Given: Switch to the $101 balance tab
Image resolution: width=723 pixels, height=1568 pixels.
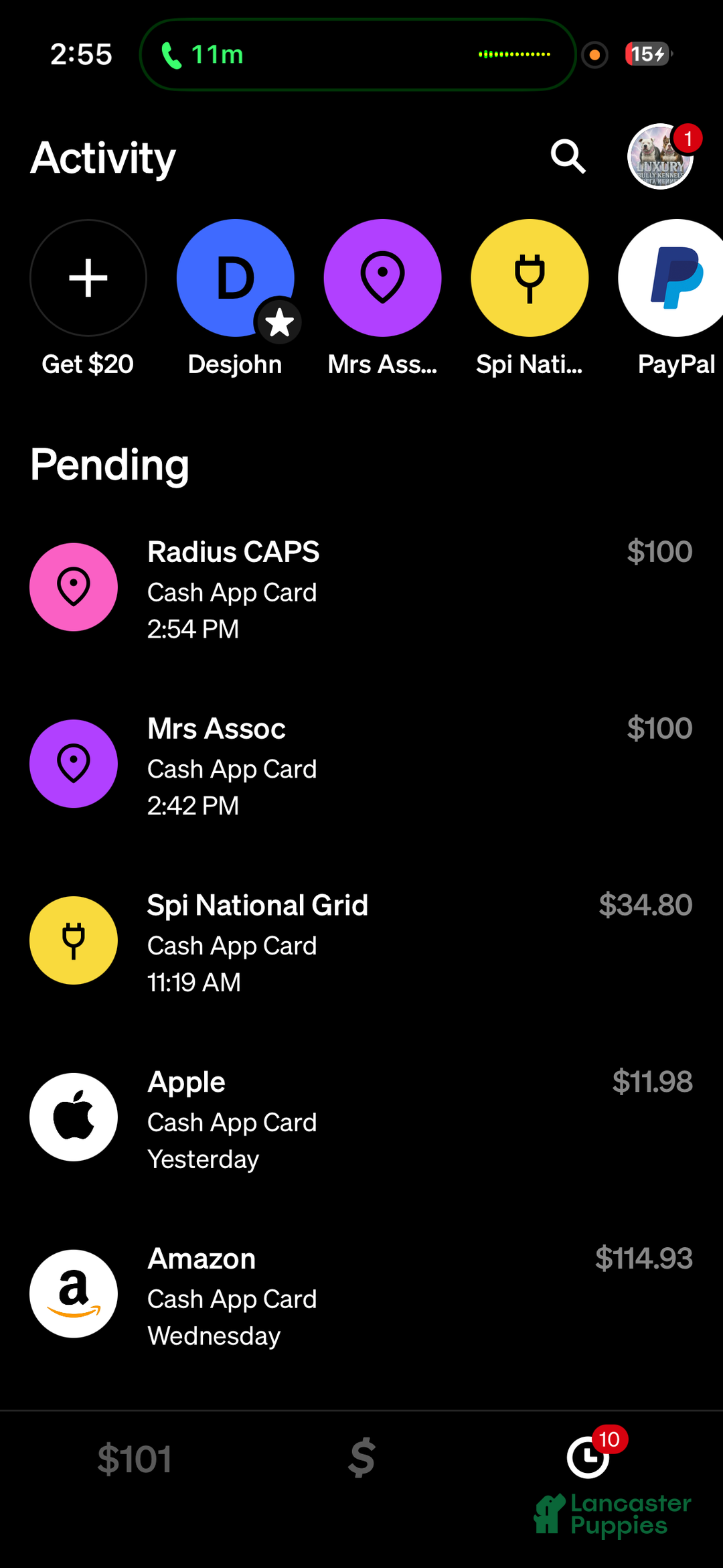Looking at the screenshot, I should pos(135,1459).
